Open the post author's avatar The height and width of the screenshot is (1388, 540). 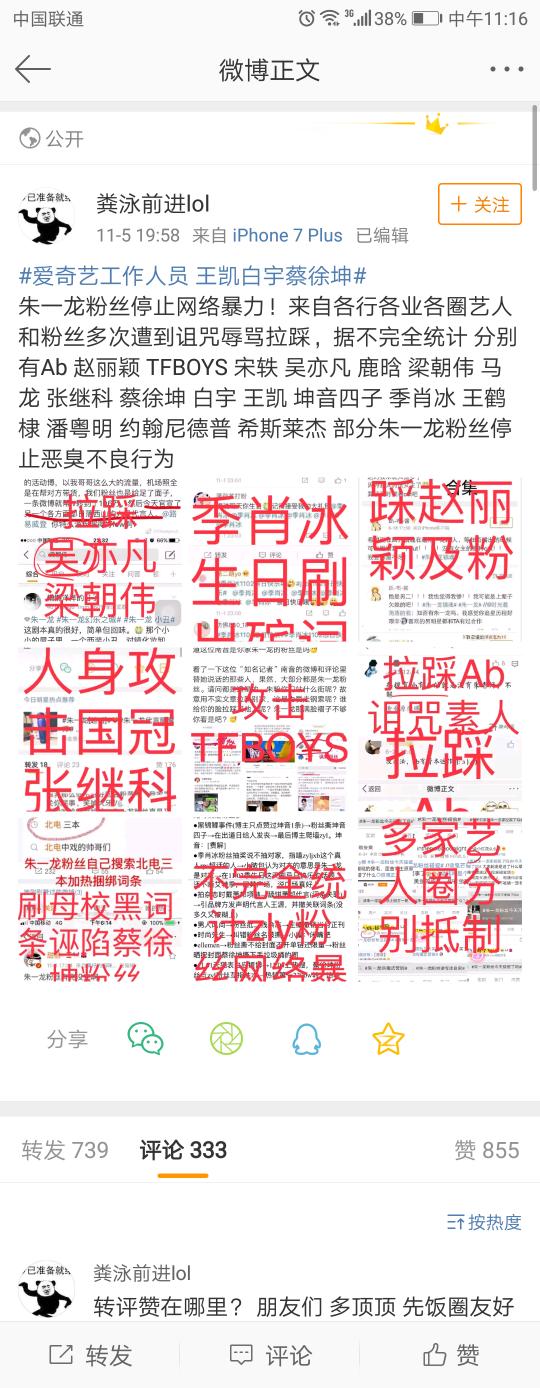point(47,217)
